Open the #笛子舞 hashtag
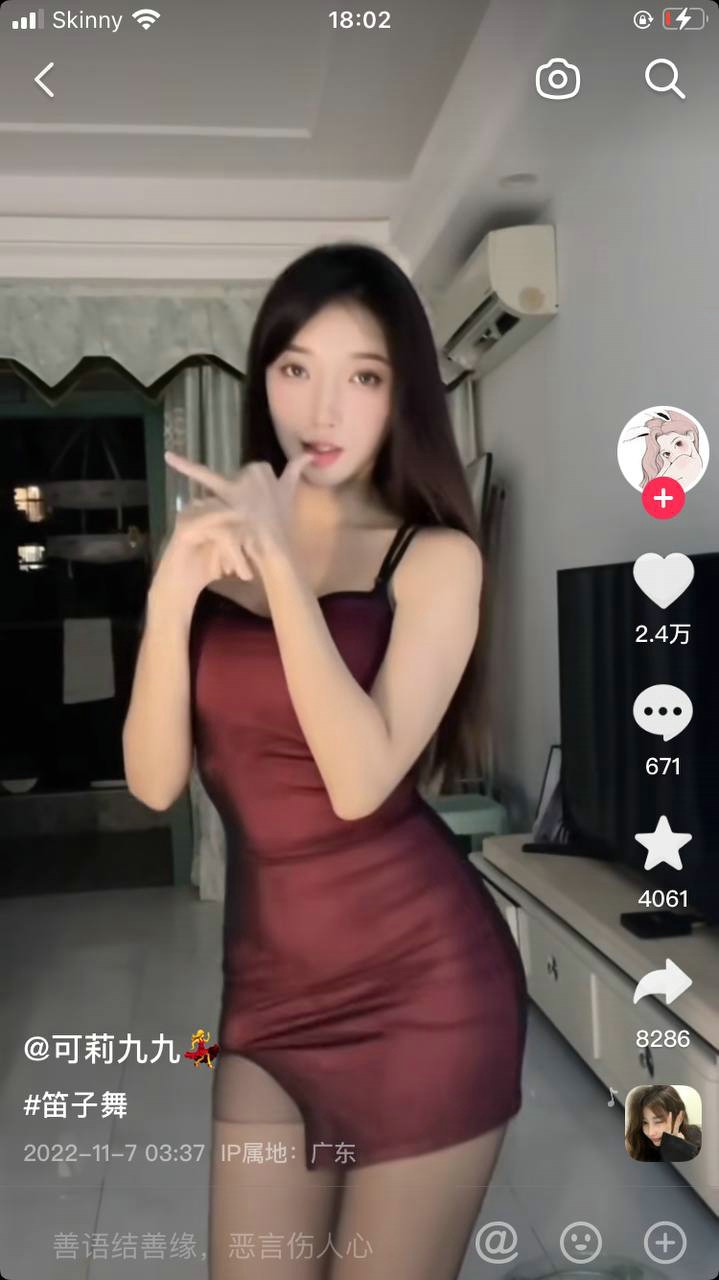 [x=76, y=1105]
